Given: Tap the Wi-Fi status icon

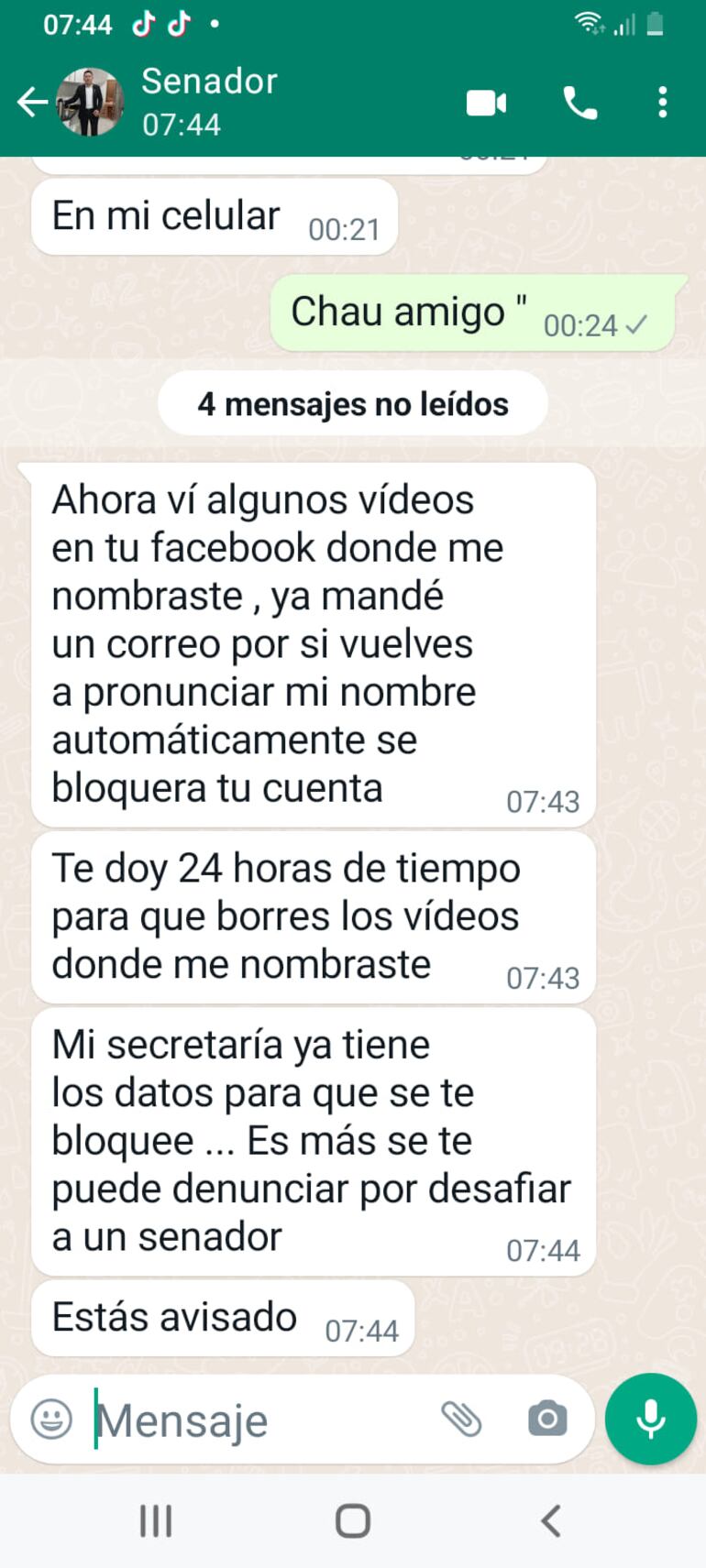Looking at the screenshot, I should pos(590,23).
